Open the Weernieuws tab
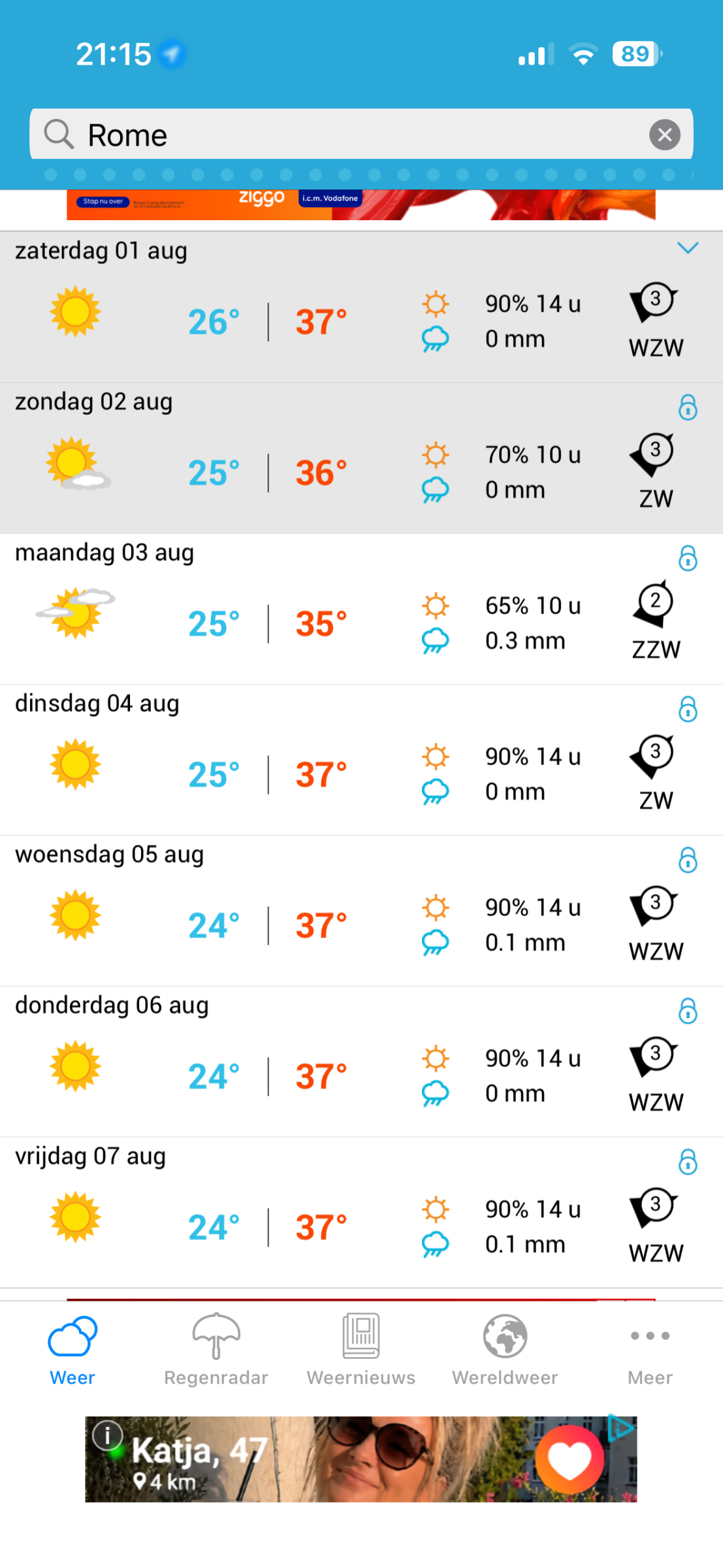The width and height of the screenshot is (723, 1568). (361, 1350)
